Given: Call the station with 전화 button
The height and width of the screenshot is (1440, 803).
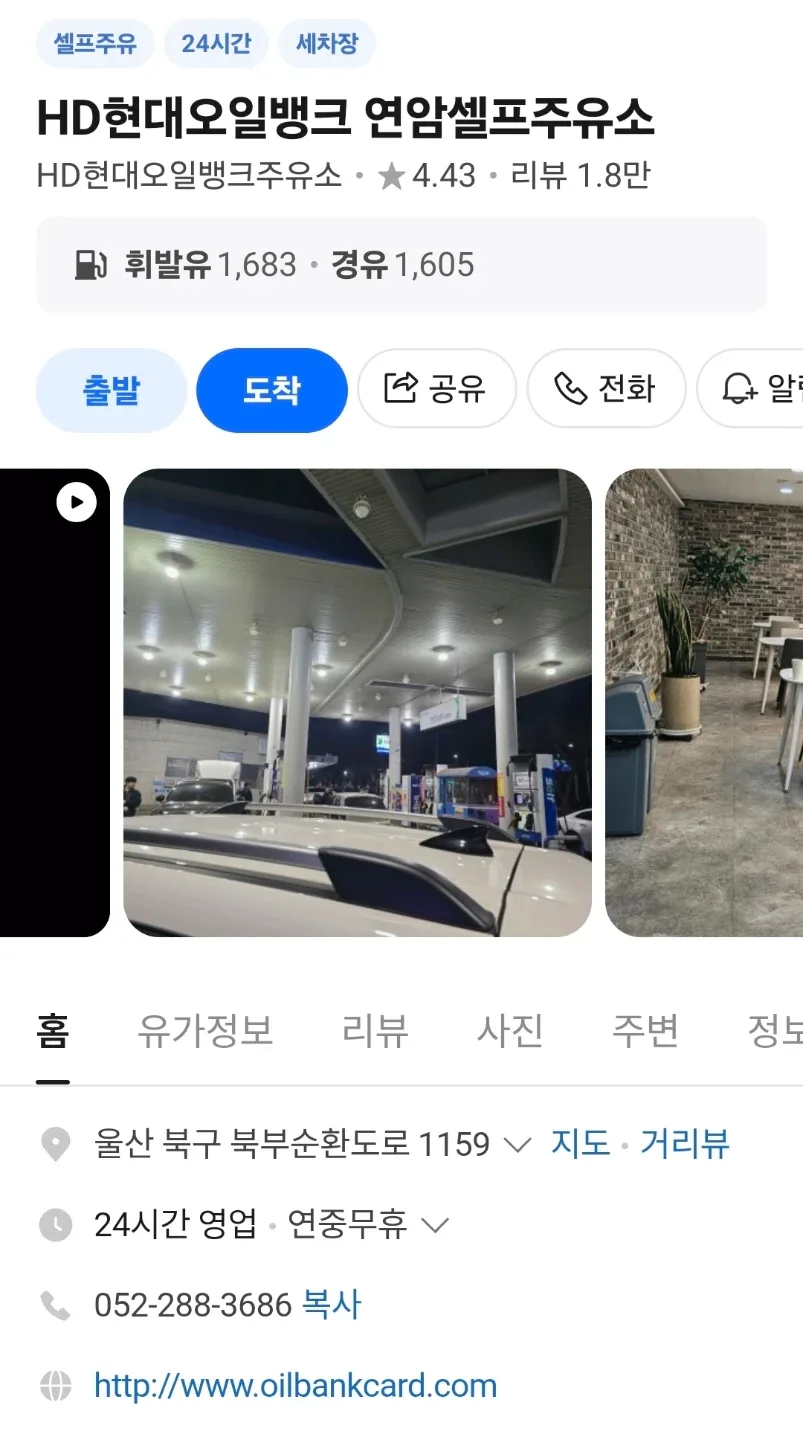Looking at the screenshot, I should (606, 388).
